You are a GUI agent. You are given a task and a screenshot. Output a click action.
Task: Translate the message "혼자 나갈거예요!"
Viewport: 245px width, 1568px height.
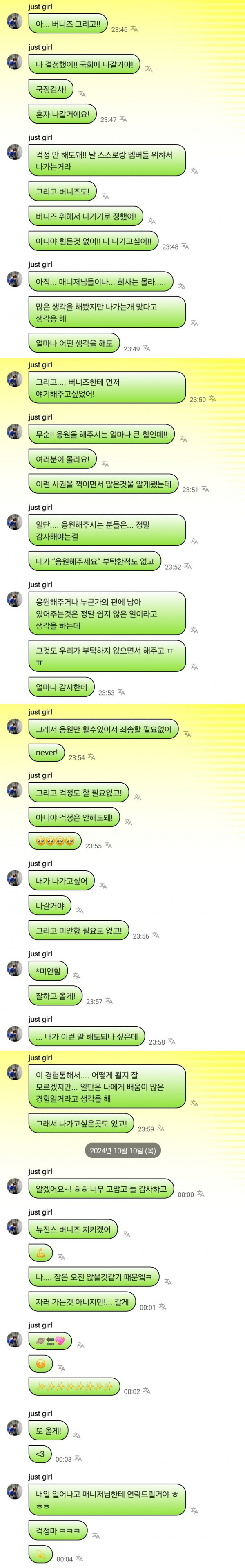pyautogui.click(x=123, y=119)
